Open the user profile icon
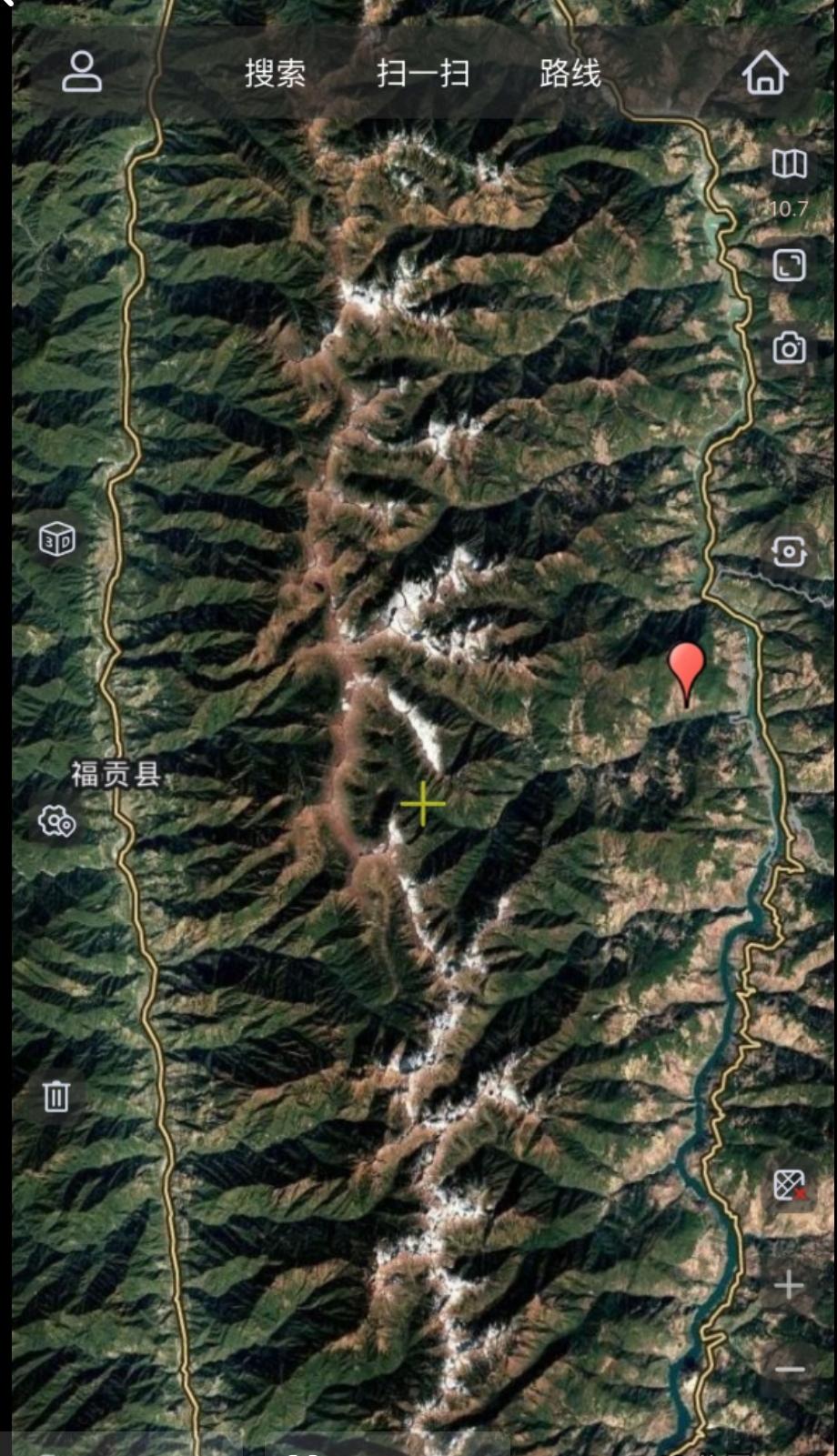The image size is (837, 1456). [82, 72]
